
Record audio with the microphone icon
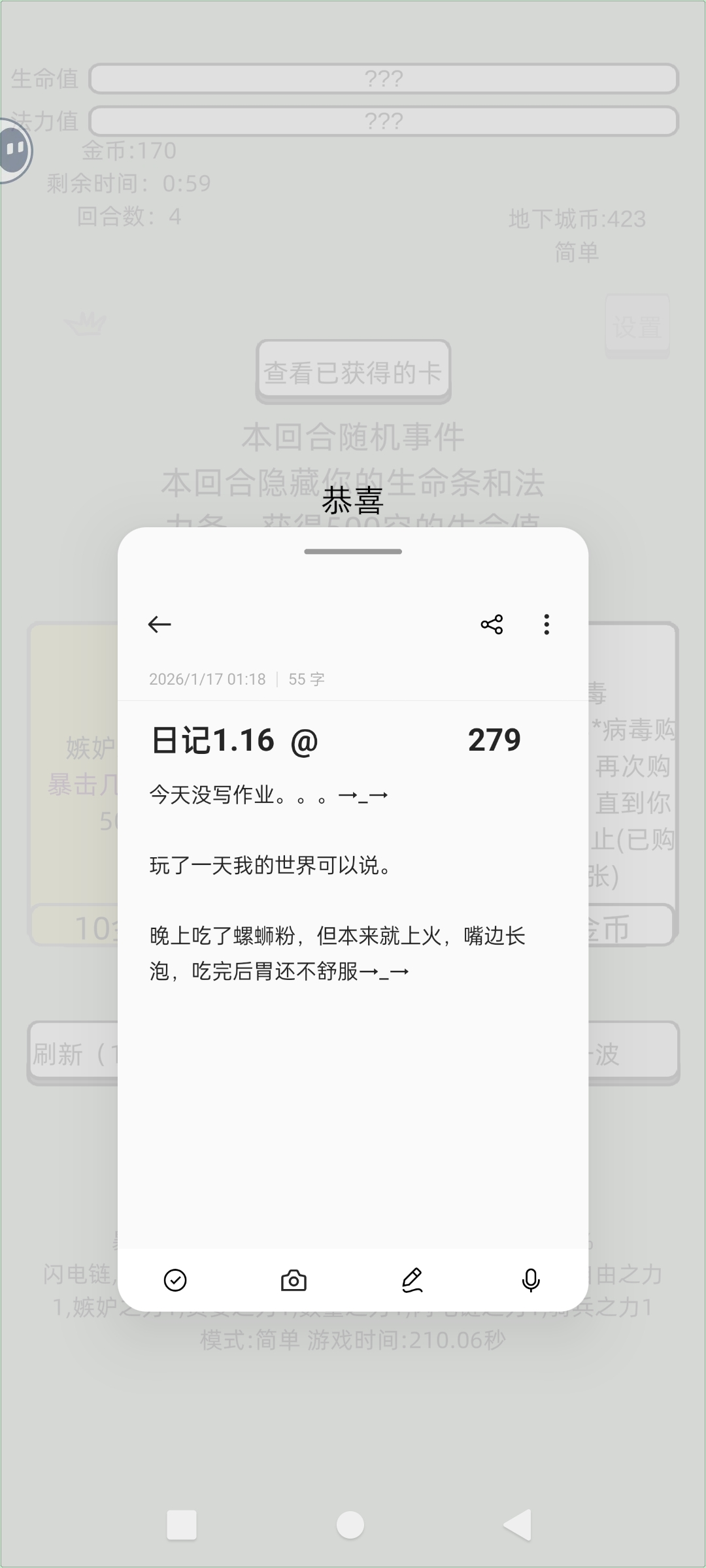[529, 1281]
